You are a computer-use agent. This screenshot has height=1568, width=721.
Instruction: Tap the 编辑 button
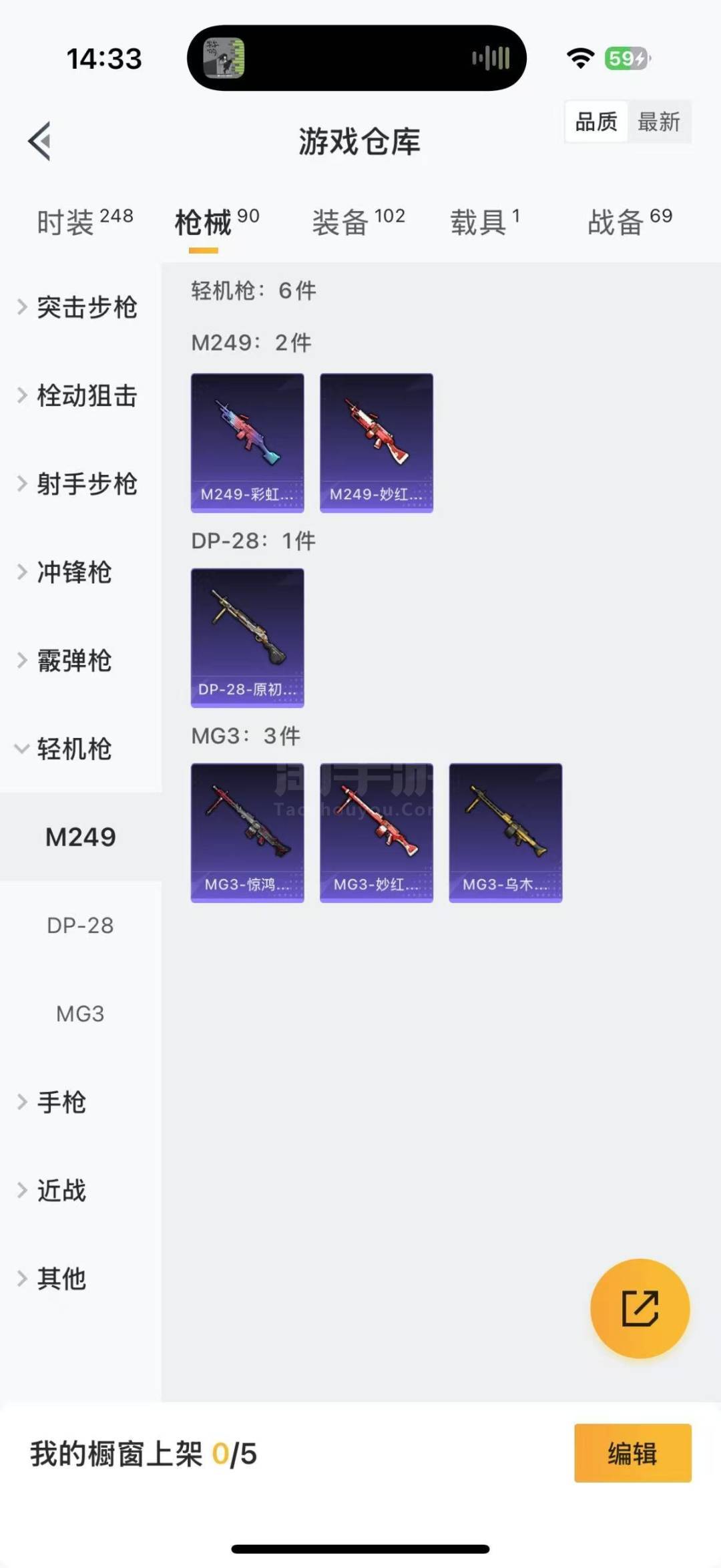pos(632,1453)
